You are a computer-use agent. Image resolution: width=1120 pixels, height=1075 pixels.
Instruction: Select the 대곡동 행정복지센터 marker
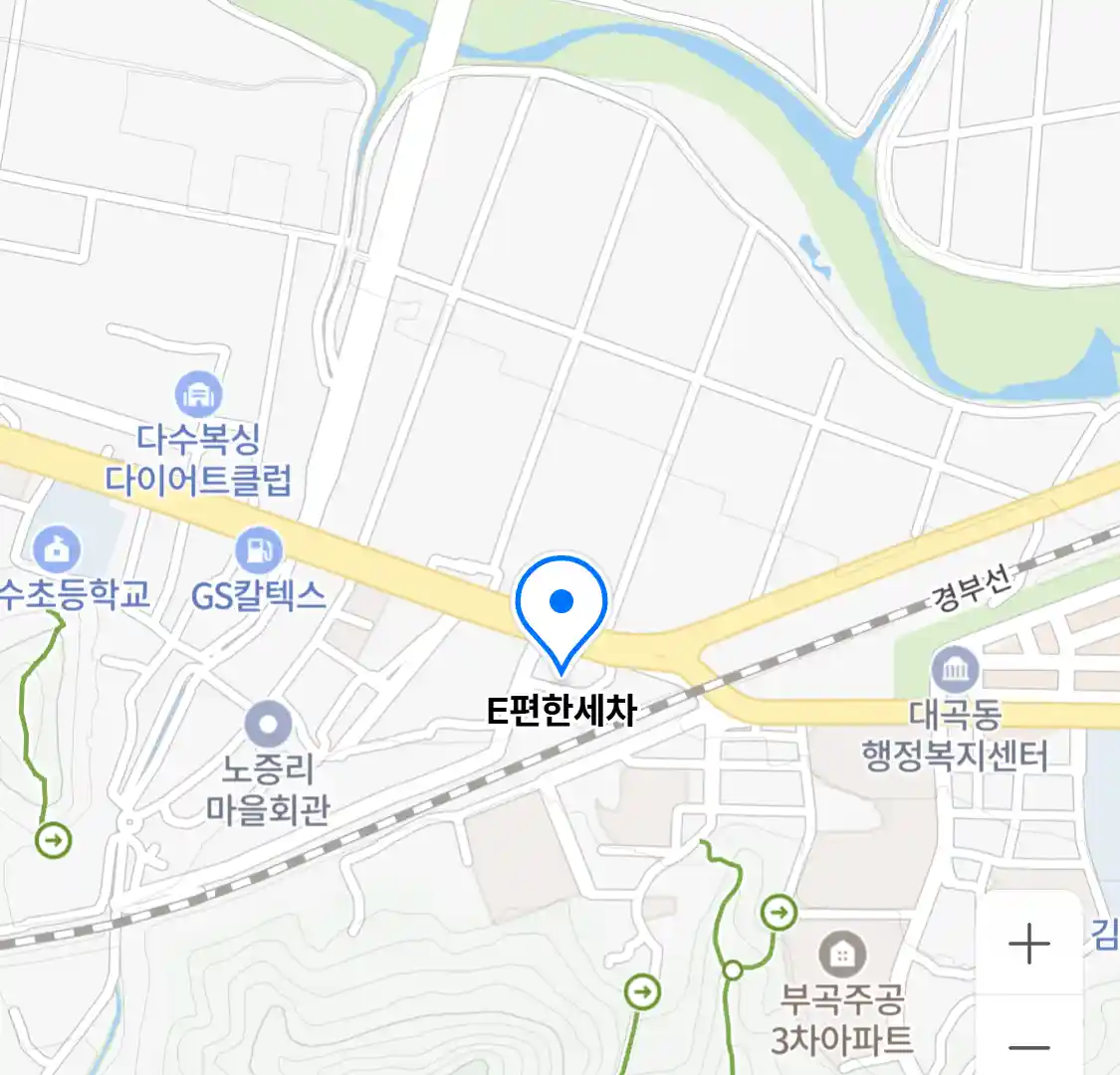point(955,669)
